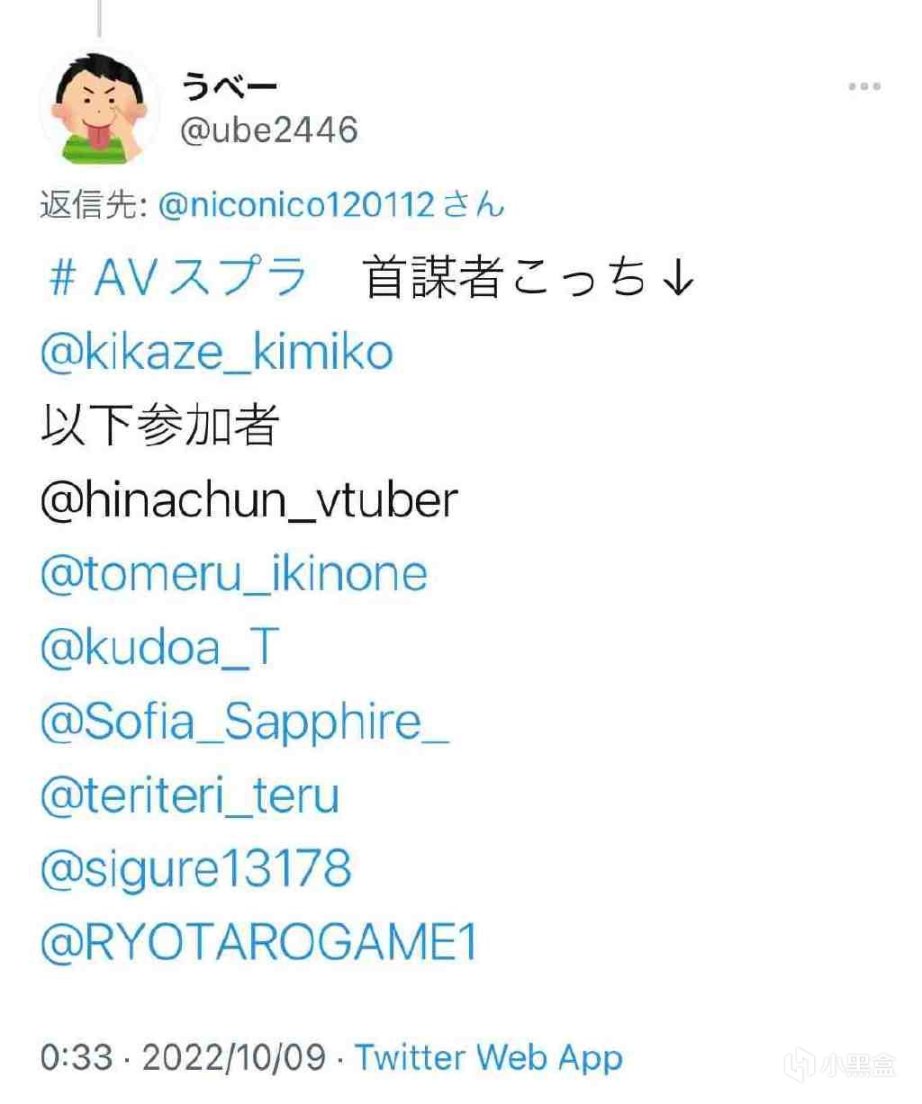922x1104 pixels.
Task: Open the @Sofia_Sapphire_ mention
Action: (x=244, y=723)
